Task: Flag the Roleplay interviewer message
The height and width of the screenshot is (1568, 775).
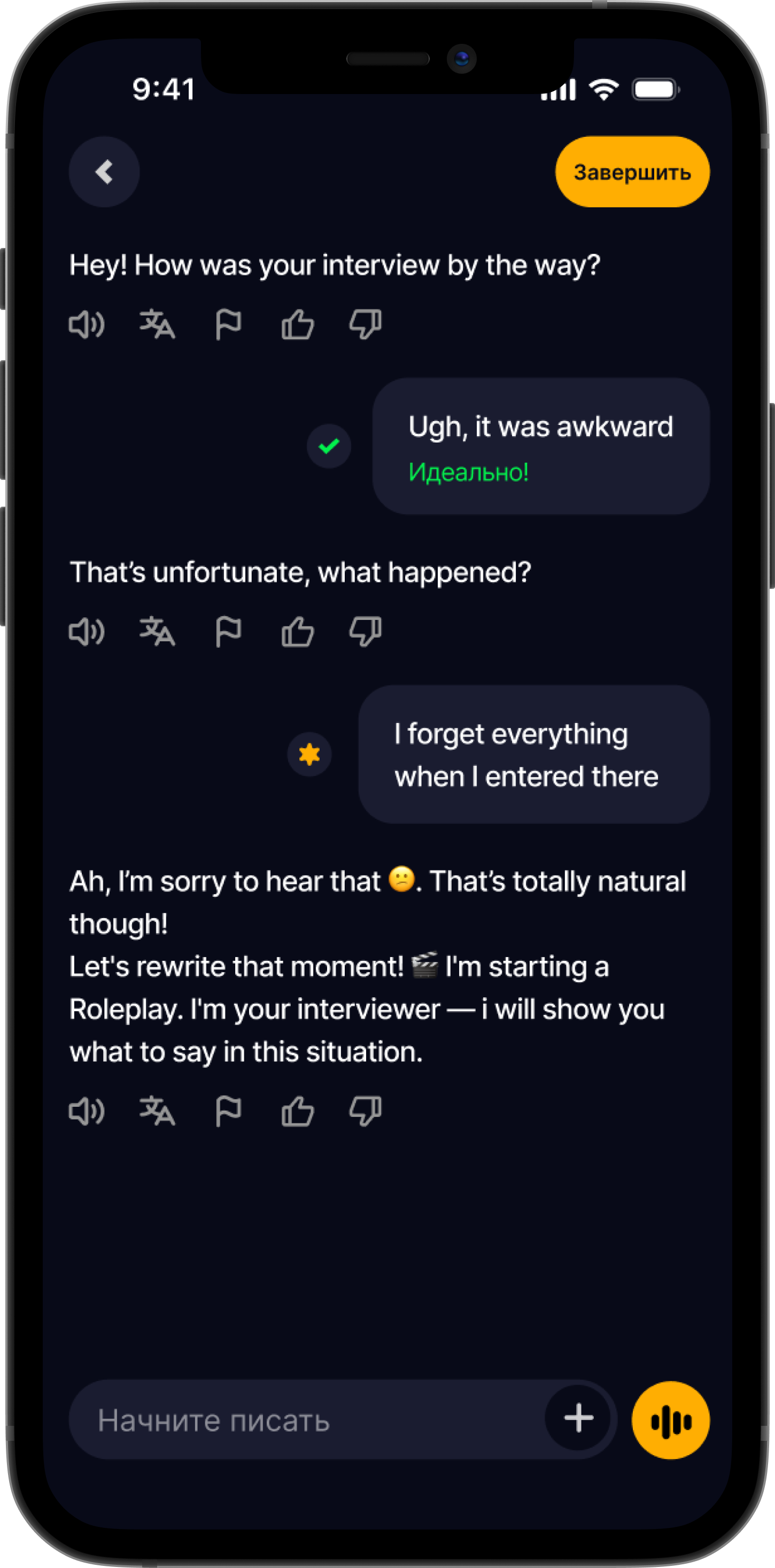Action: [228, 1111]
